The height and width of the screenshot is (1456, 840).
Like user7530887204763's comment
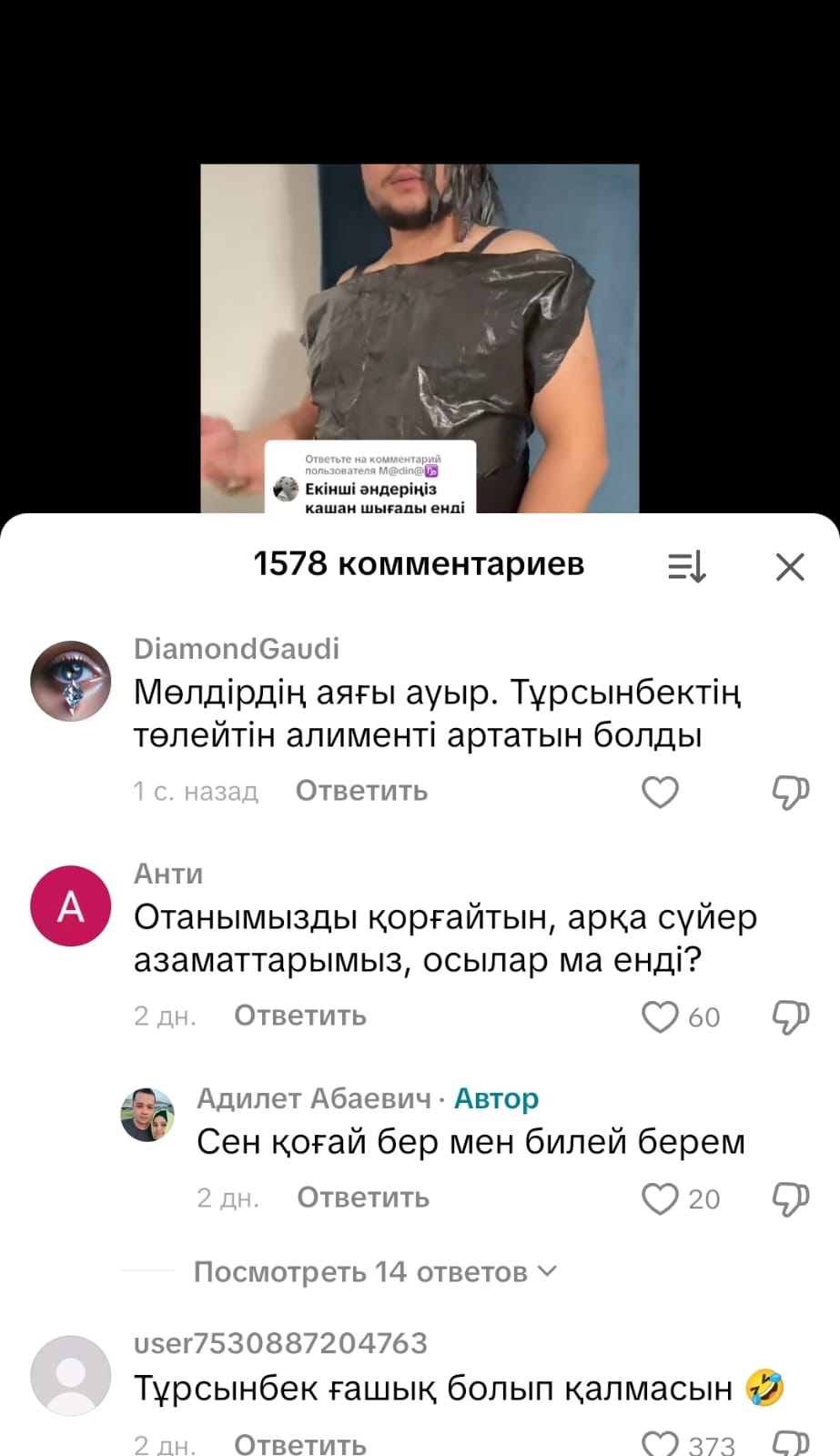(x=660, y=1443)
